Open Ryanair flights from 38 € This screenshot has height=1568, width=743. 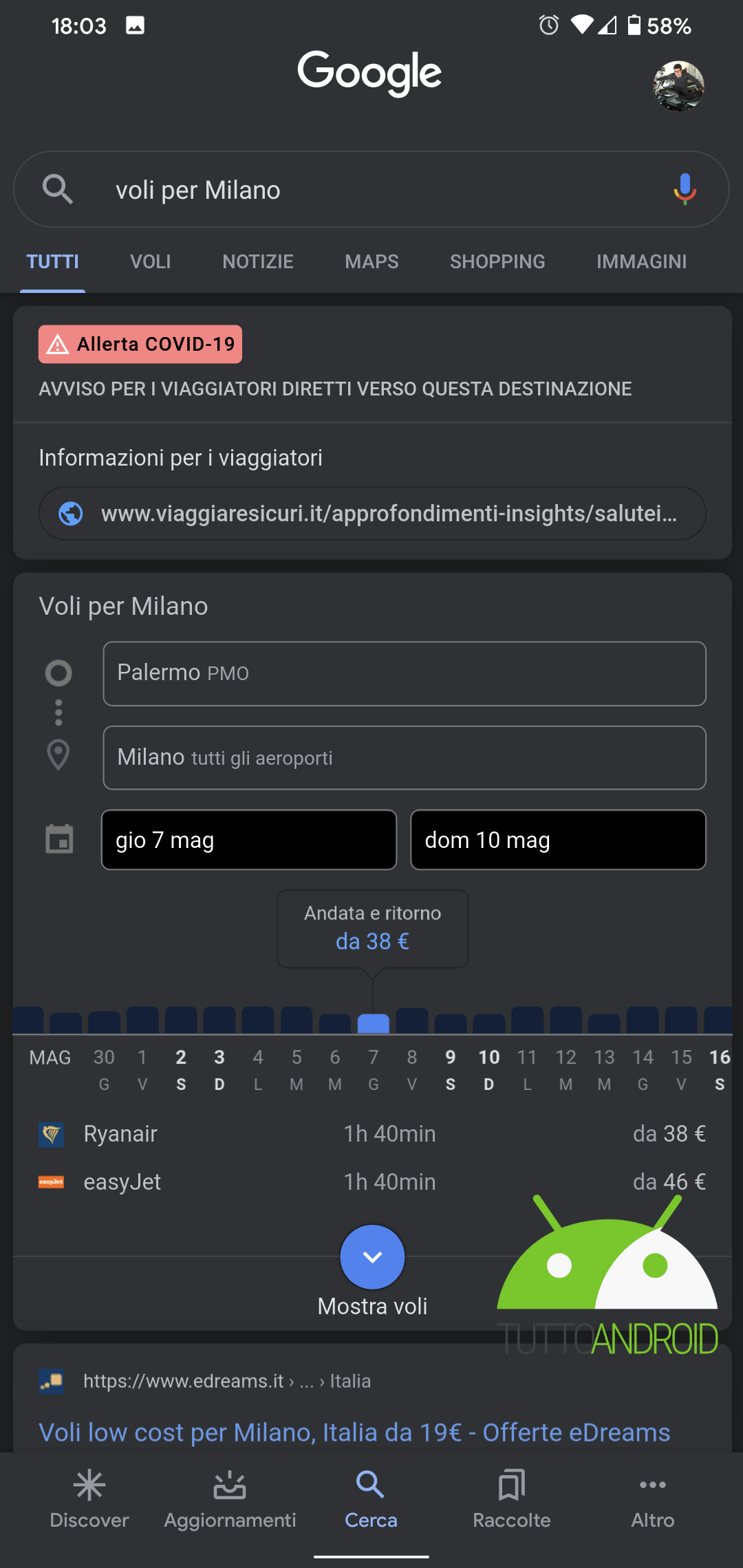point(372,1133)
